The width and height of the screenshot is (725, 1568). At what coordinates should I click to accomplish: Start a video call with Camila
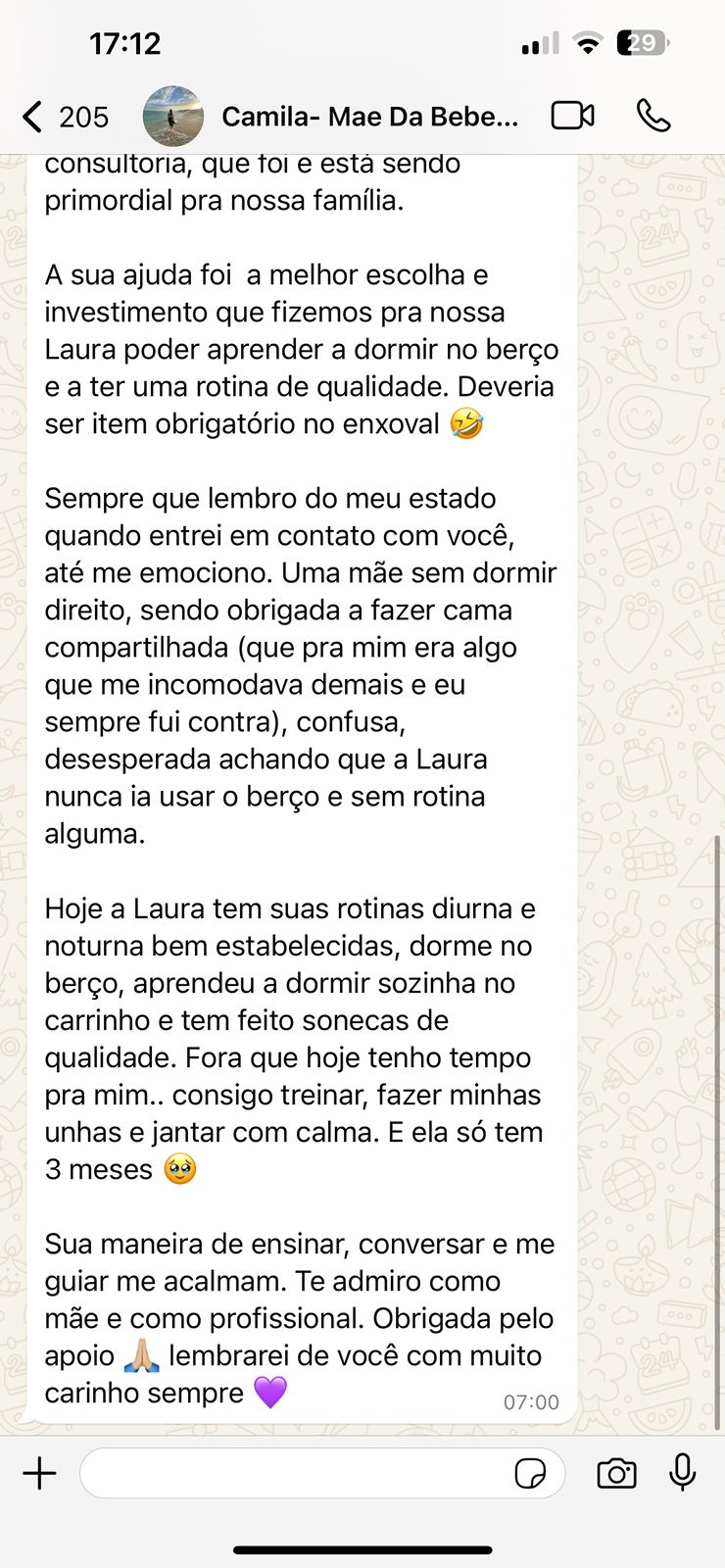tap(572, 116)
